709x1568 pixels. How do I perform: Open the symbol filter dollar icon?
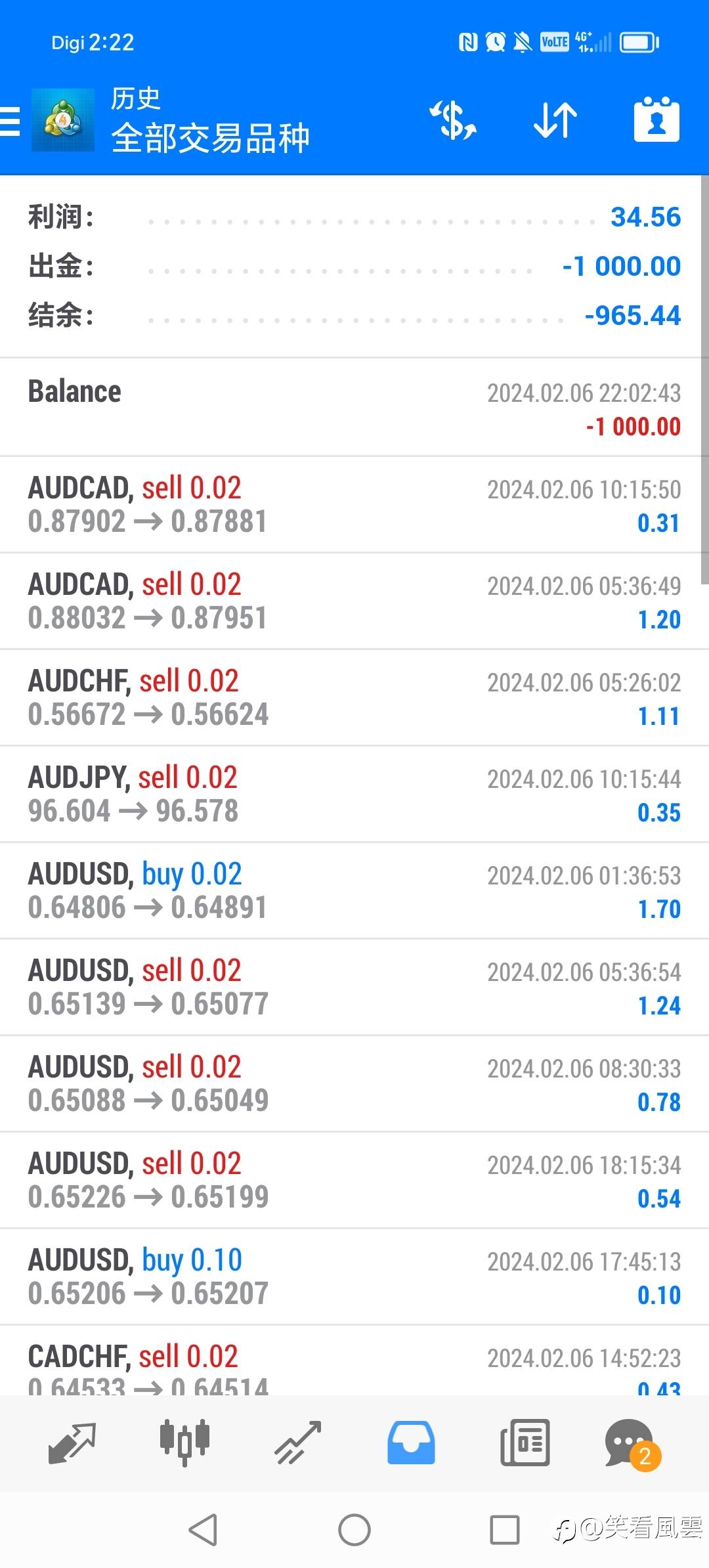coord(452,121)
